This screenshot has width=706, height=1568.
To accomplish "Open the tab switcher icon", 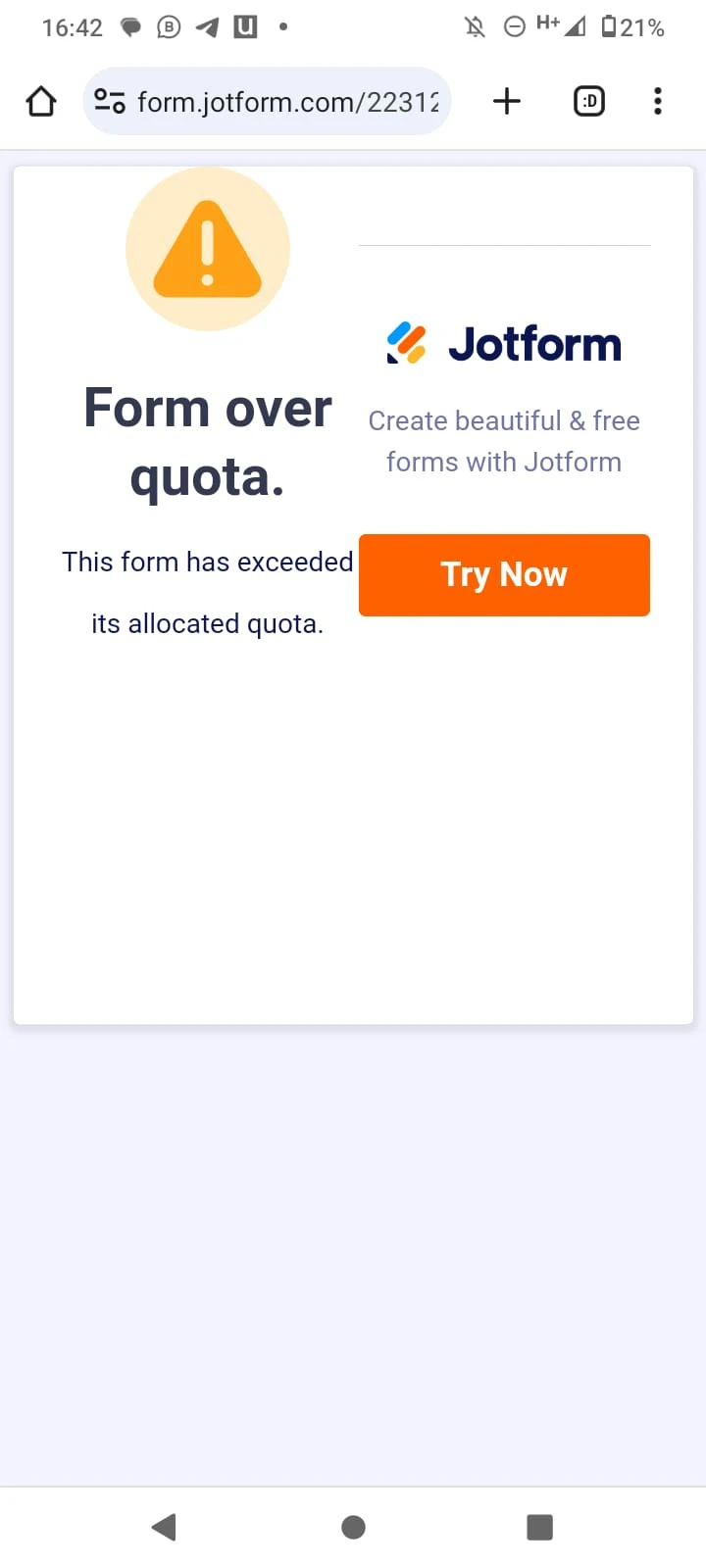I will (x=588, y=101).
